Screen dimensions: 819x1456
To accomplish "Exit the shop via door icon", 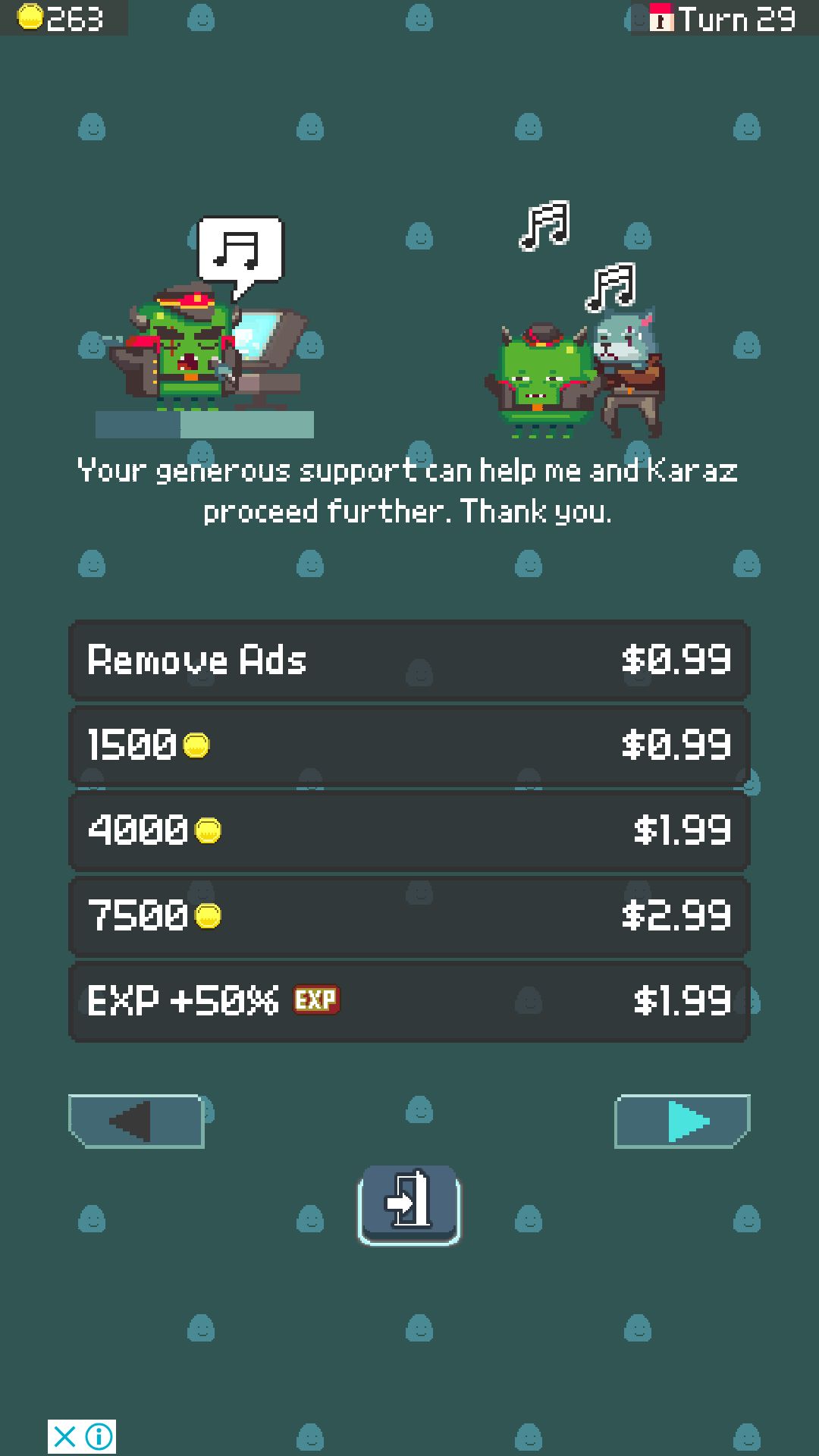I will click(409, 1204).
